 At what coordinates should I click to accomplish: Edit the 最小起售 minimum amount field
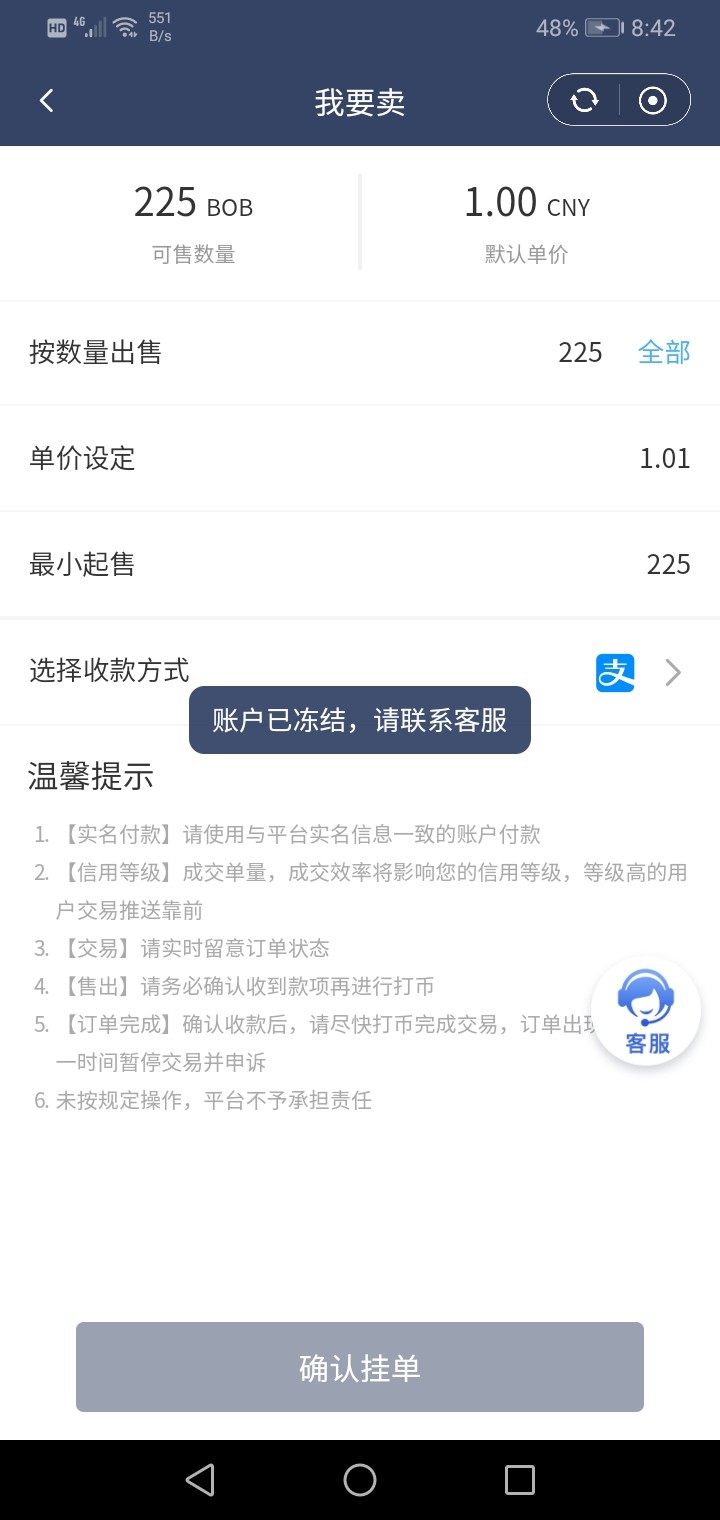click(x=668, y=565)
